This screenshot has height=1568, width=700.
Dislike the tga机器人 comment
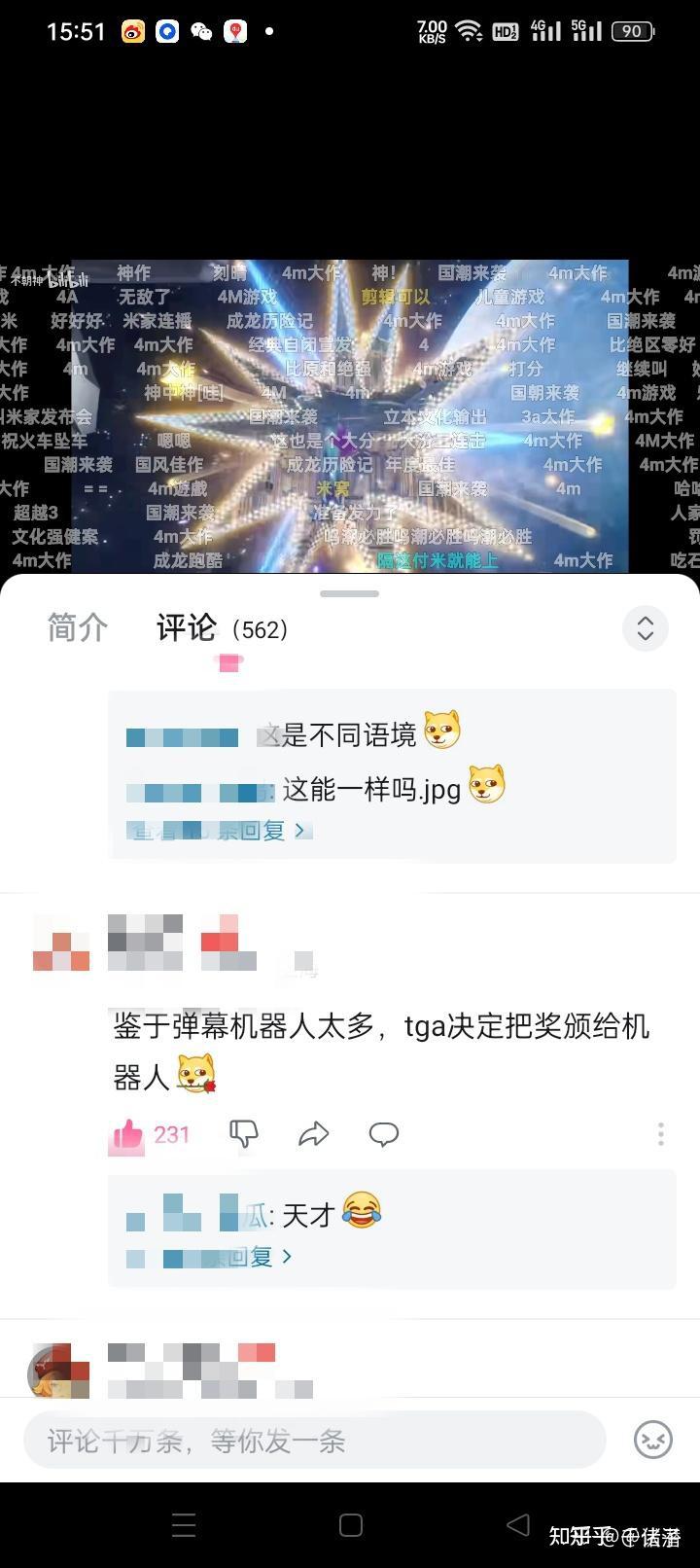click(243, 1134)
